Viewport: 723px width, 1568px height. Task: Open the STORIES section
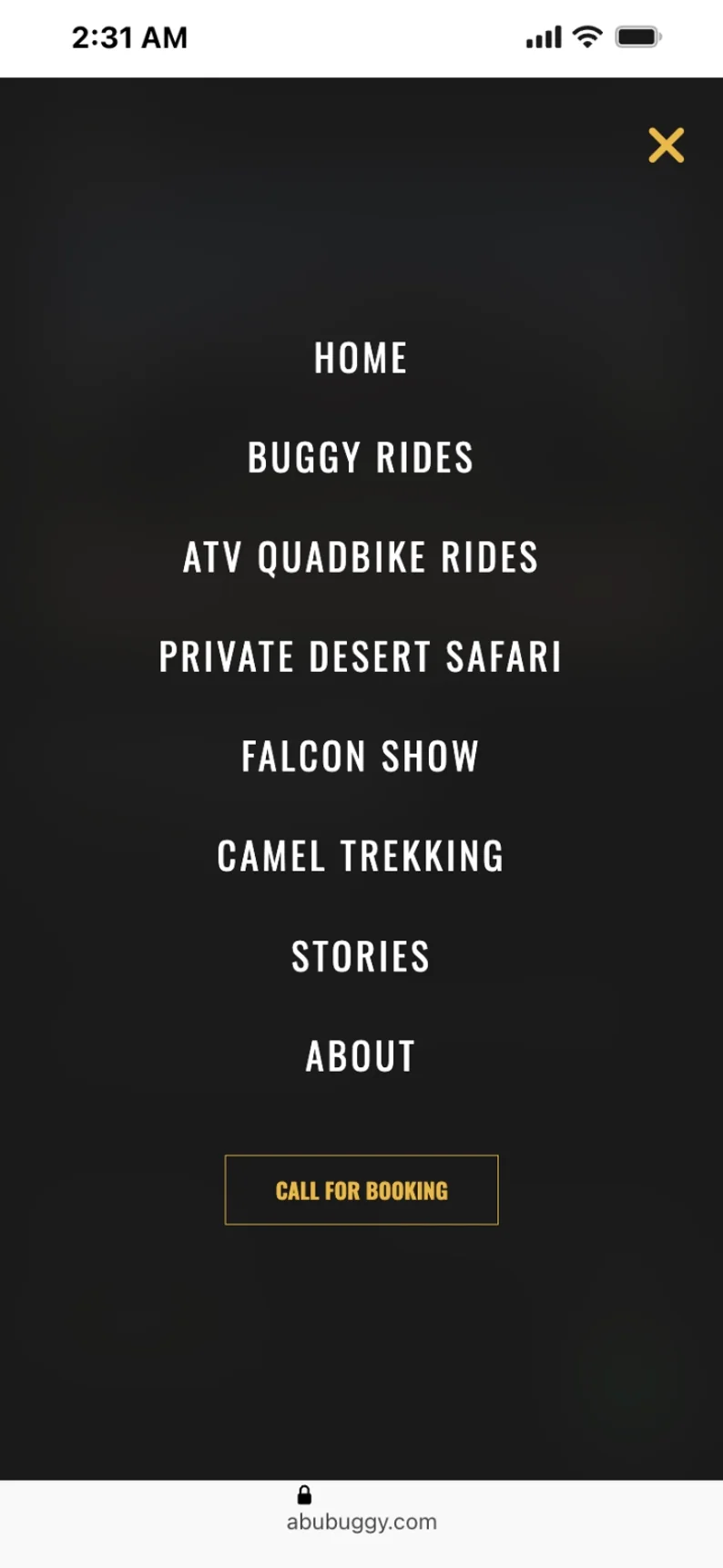tap(361, 956)
